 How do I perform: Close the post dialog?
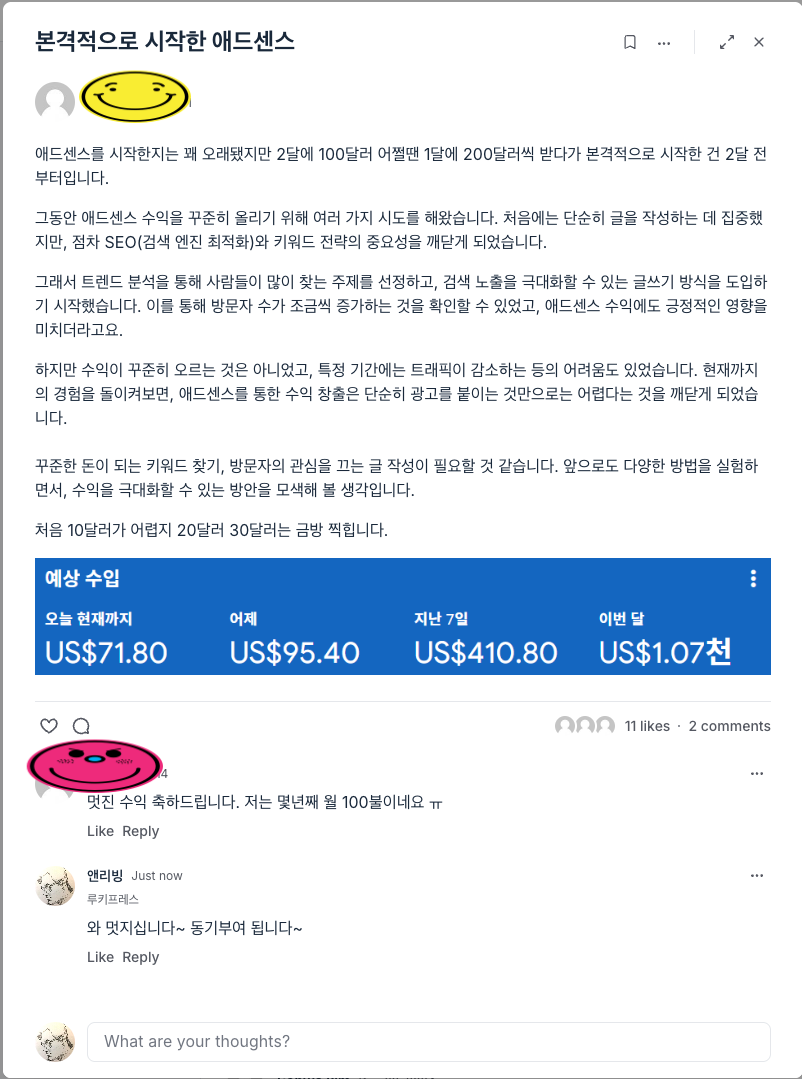tap(759, 42)
